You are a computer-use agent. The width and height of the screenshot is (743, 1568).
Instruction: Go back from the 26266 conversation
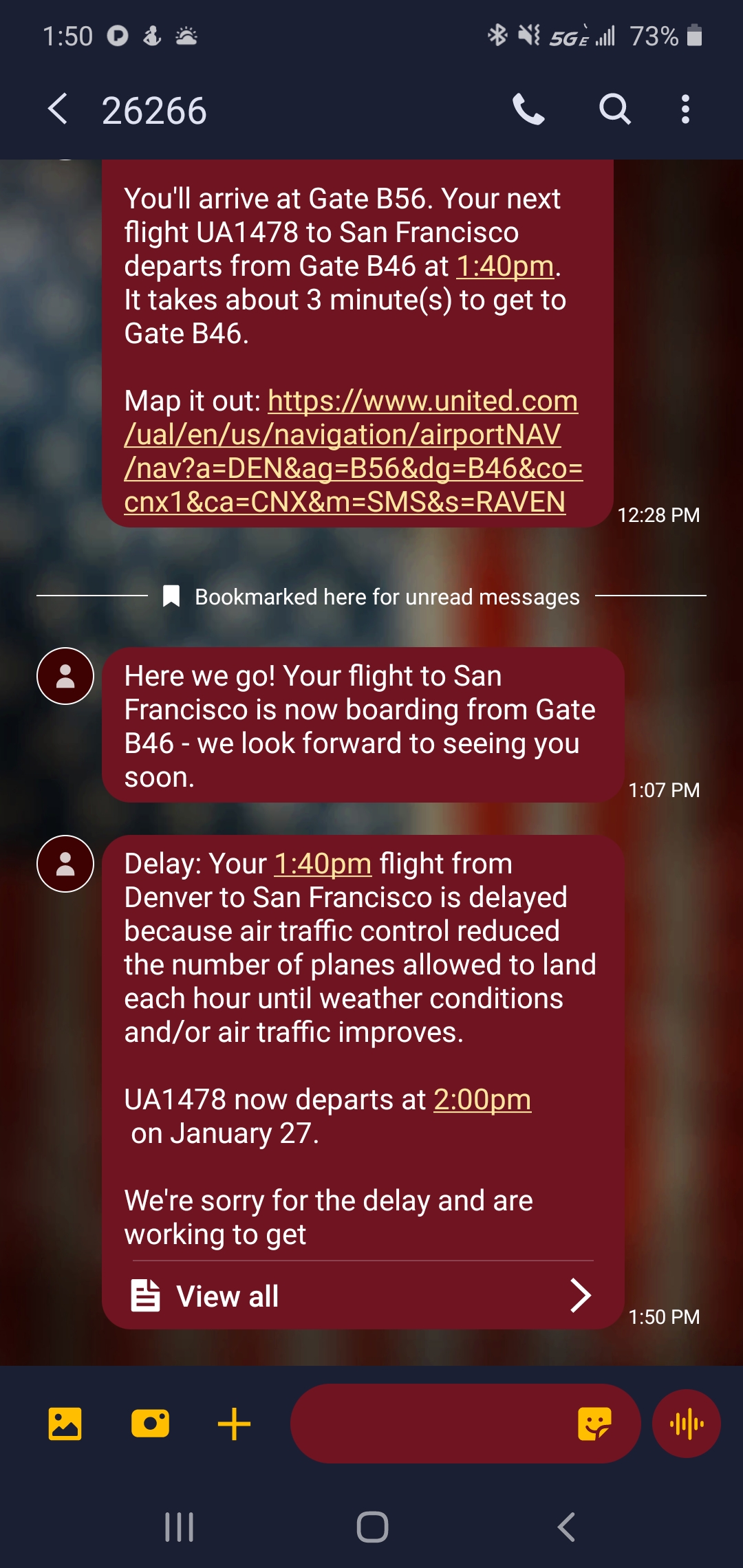58,109
